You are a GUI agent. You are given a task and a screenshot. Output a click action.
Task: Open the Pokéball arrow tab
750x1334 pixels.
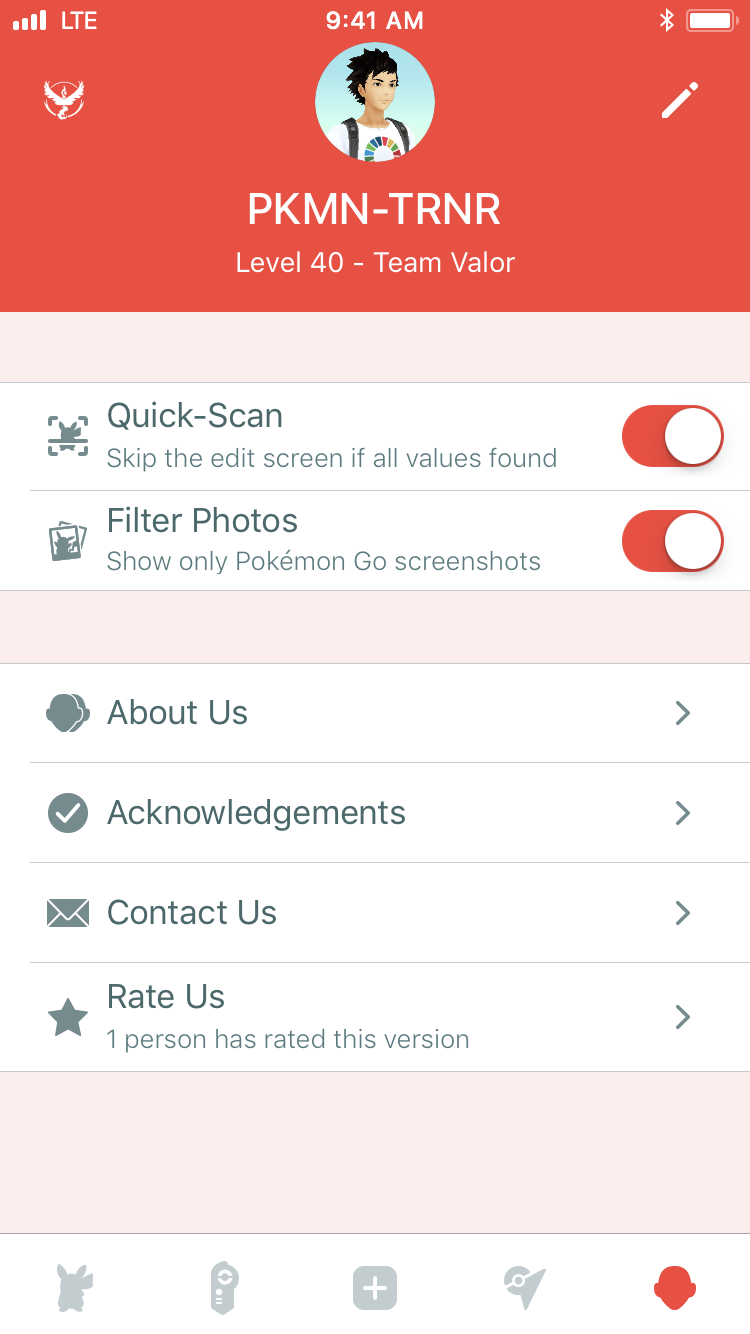click(525, 1287)
